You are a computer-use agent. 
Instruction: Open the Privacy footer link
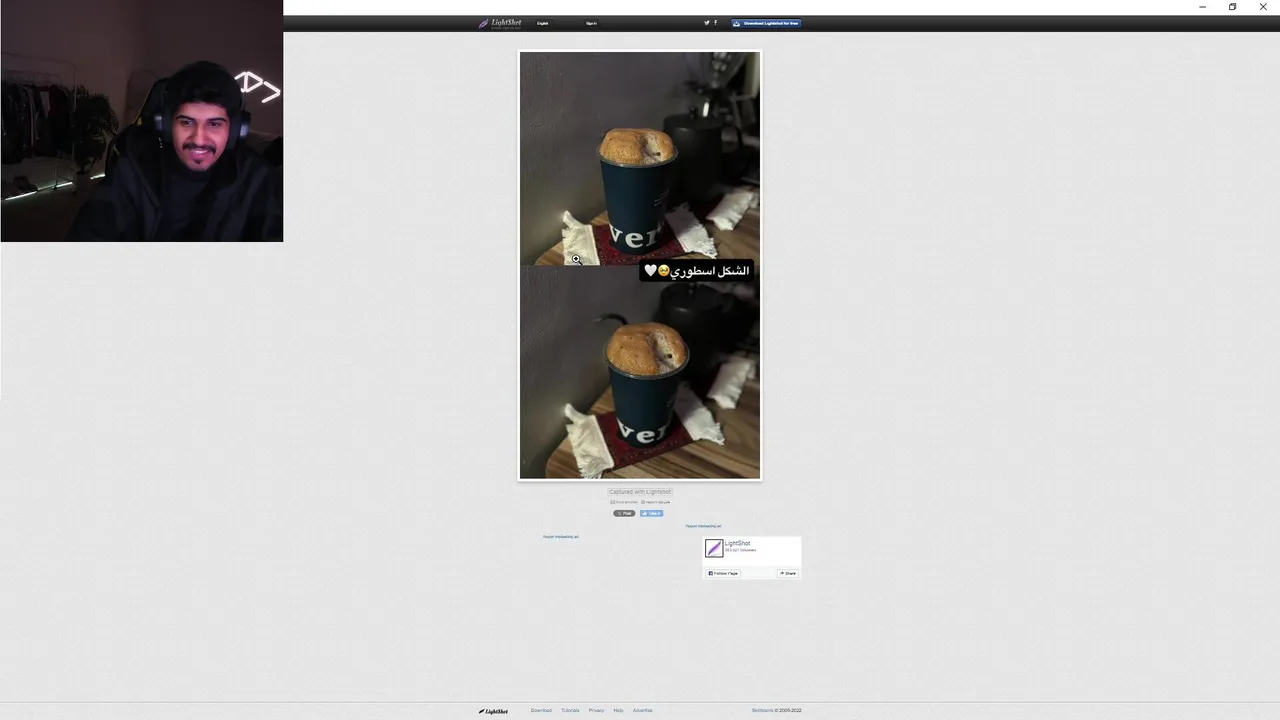[596, 710]
